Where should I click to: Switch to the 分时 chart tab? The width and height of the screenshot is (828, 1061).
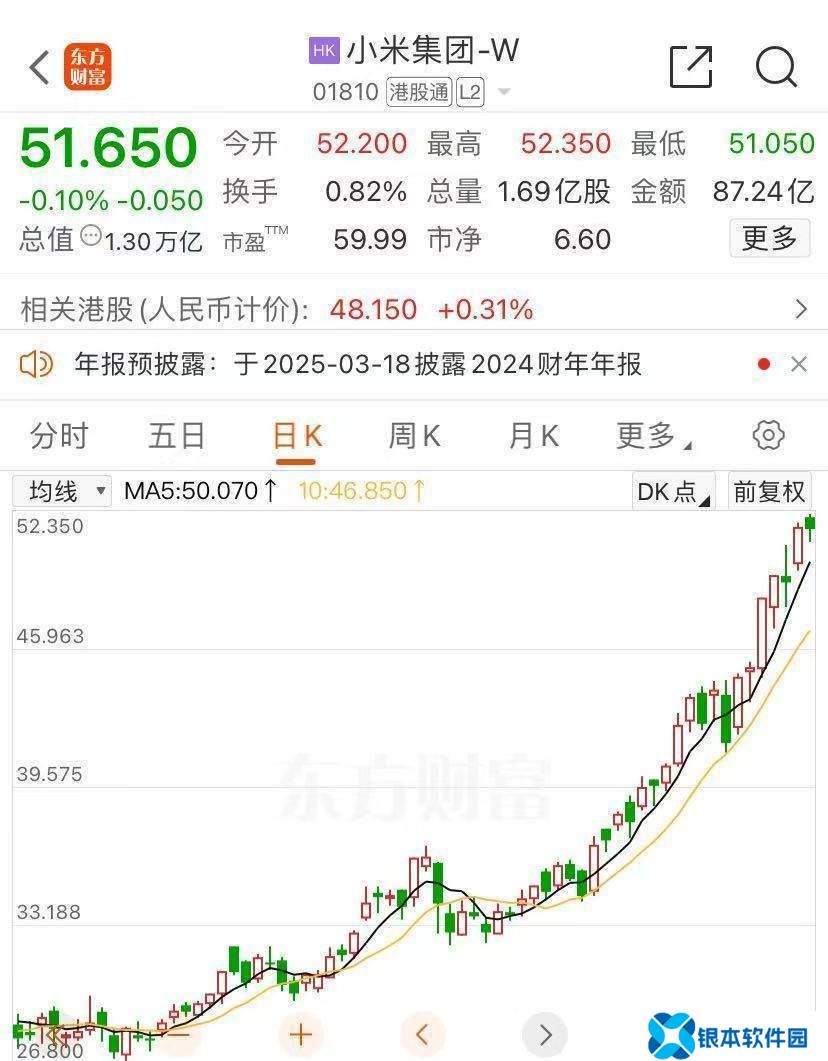point(59,436)
